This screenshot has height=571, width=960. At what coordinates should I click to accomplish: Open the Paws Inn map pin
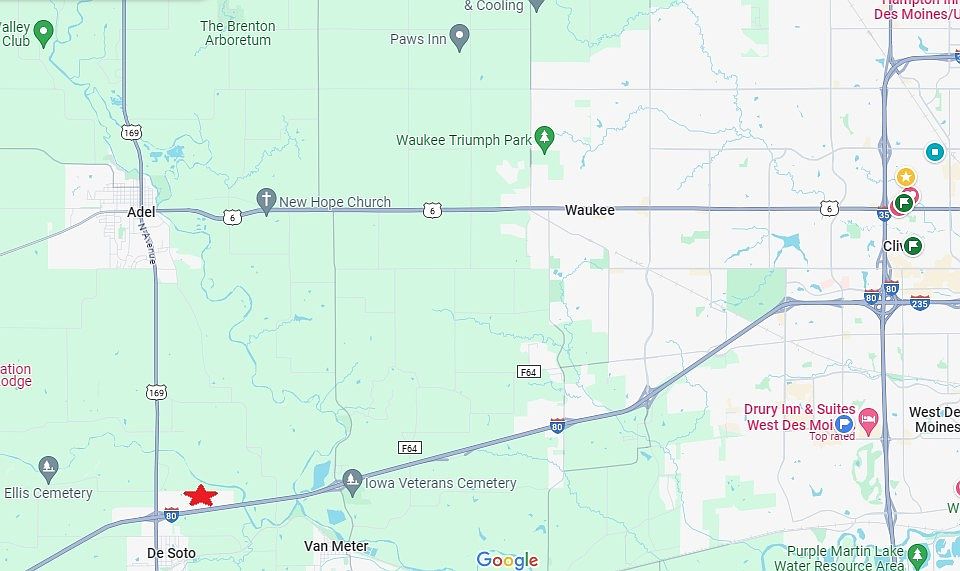(459, 38)
